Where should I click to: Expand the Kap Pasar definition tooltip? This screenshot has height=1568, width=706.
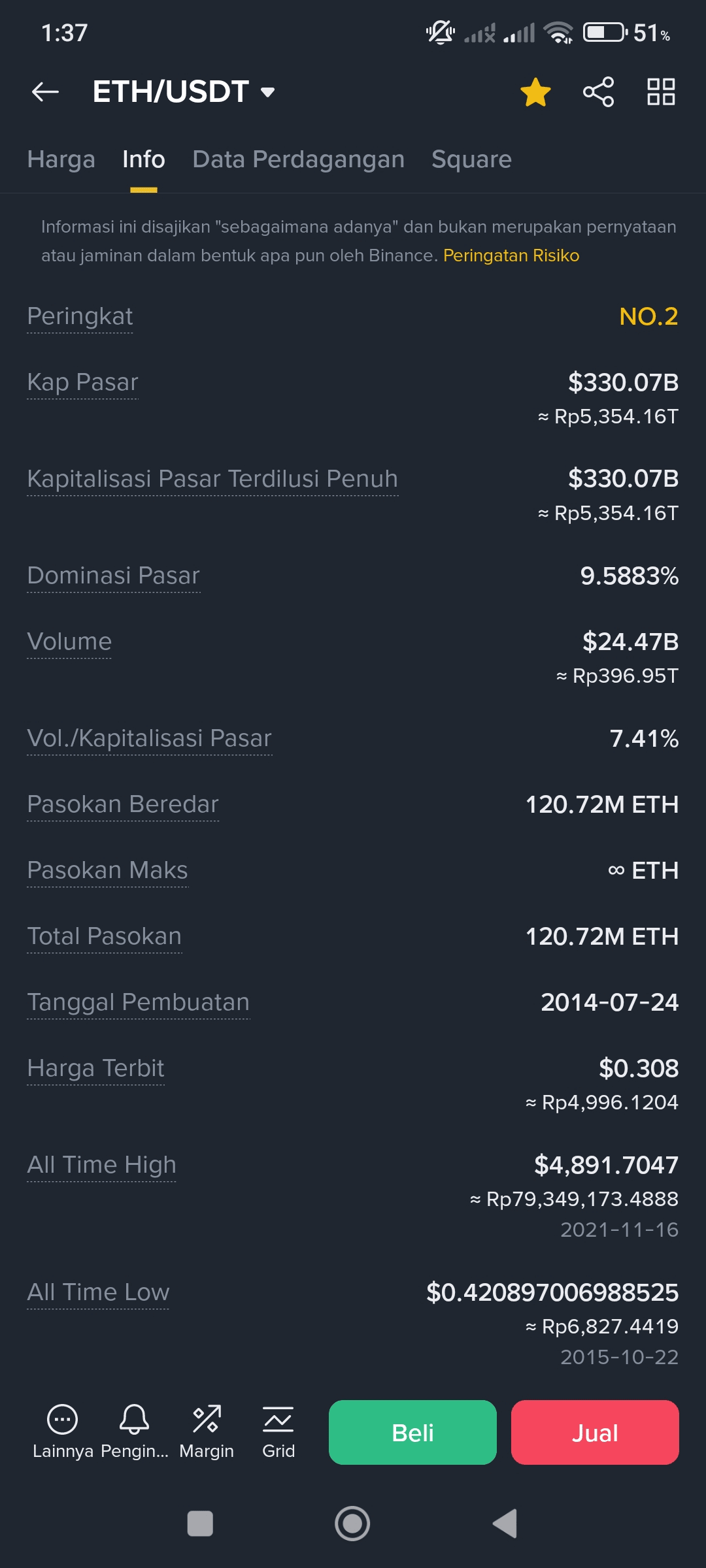pyautogui.click(x=81, y=382)
